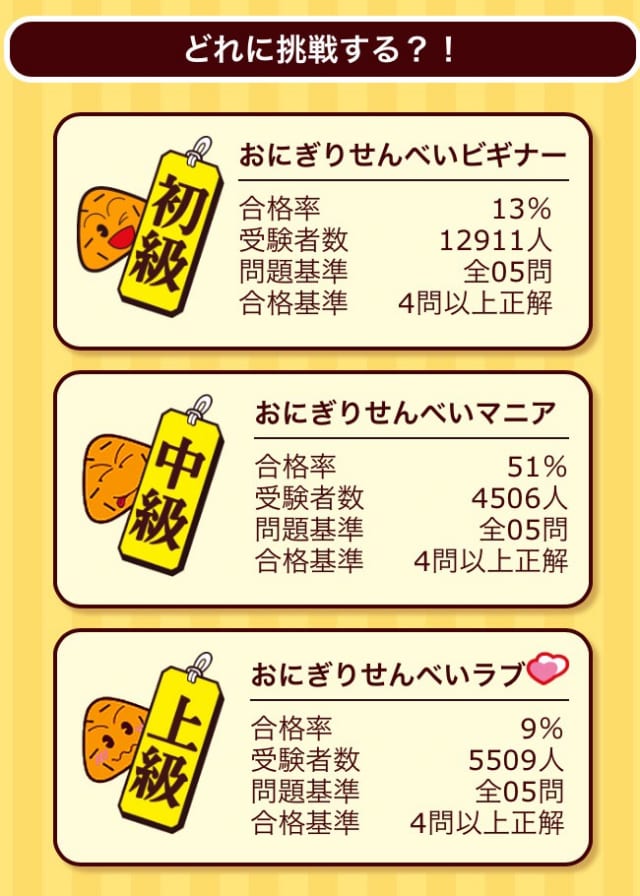Choose the 上級 おにぎりせんべいラブ quiz card
This screenshot has height=896, width=640.
pos(322,747)
